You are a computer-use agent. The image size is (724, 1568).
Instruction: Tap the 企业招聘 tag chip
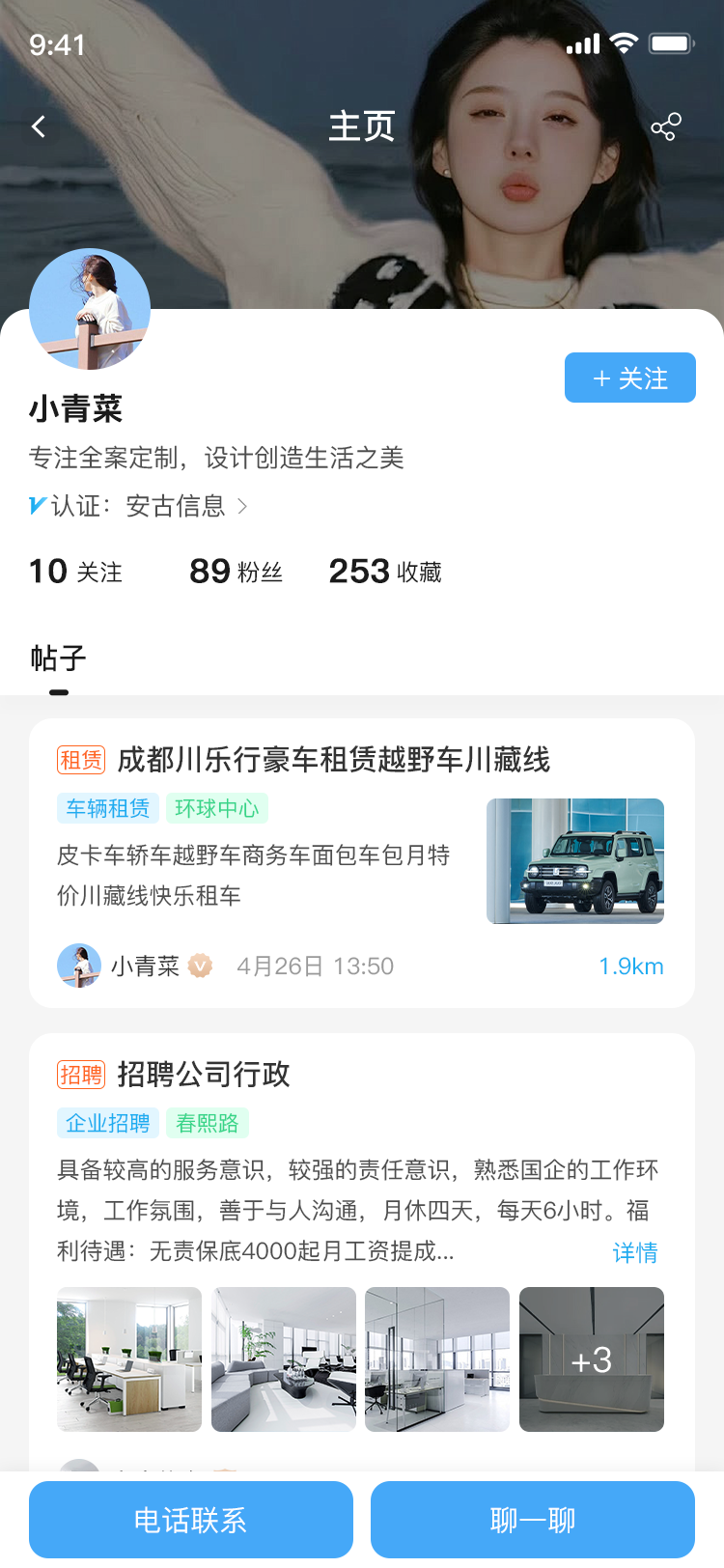coord(108,1123)
